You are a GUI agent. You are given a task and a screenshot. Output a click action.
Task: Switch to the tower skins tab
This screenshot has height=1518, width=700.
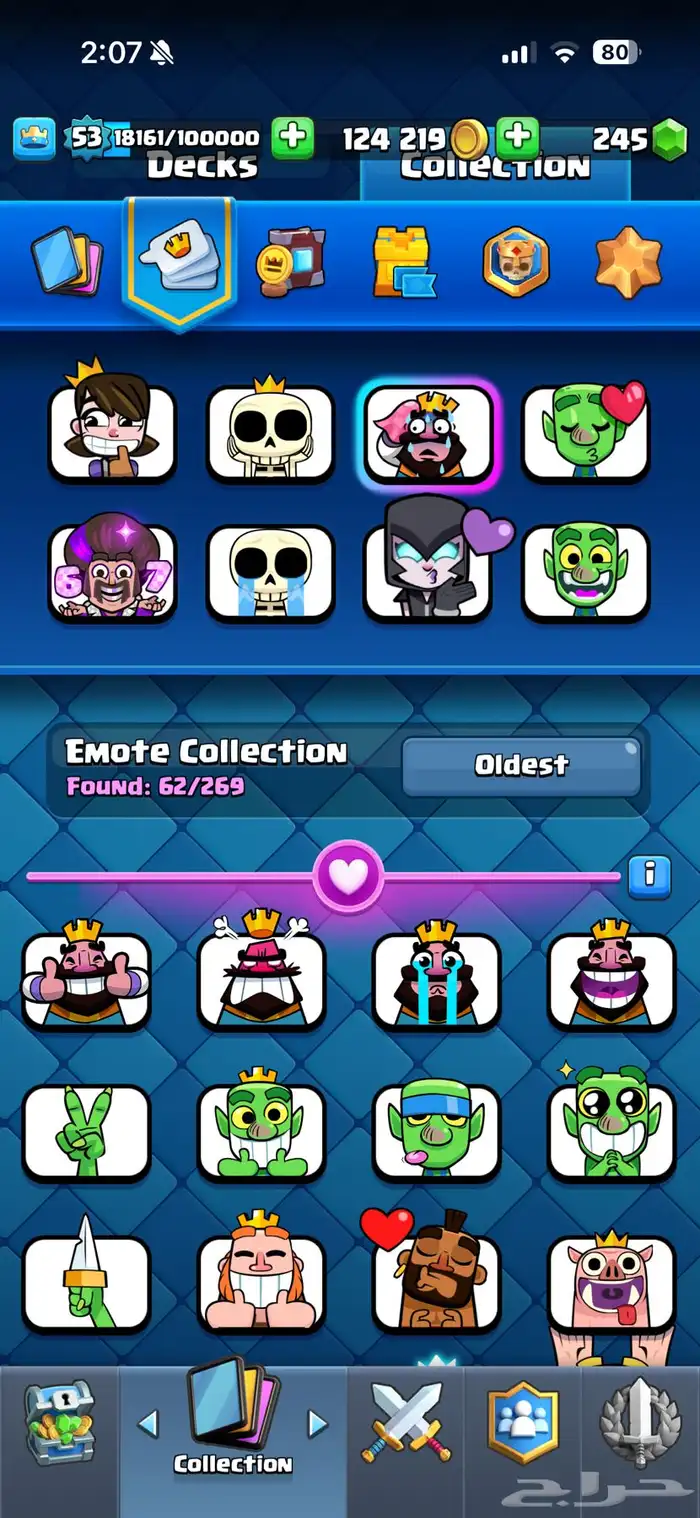coord(399,262)
